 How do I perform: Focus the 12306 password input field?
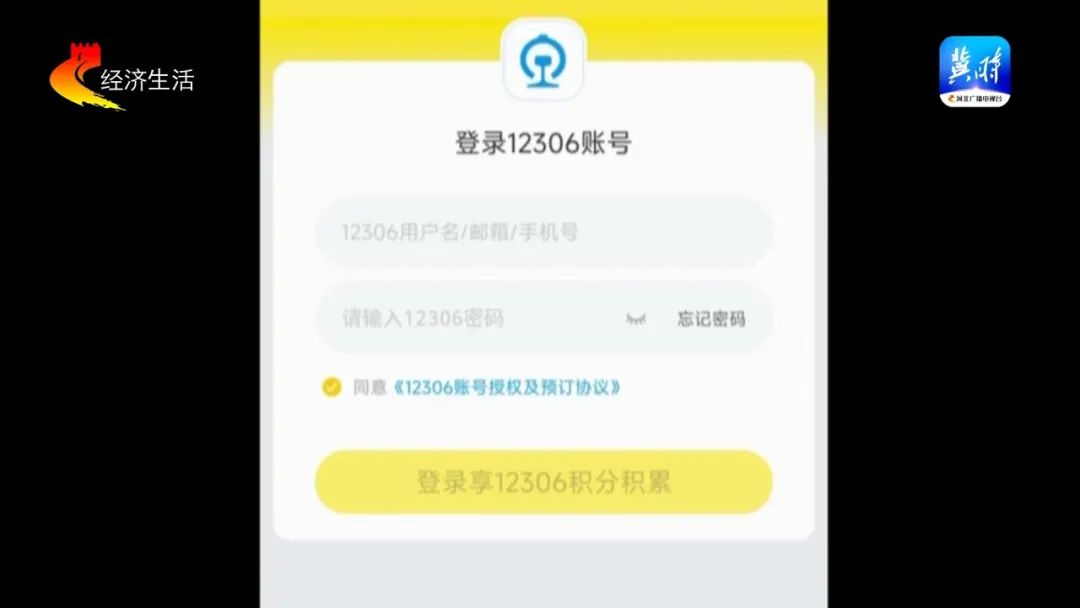(x=470, y=319)
